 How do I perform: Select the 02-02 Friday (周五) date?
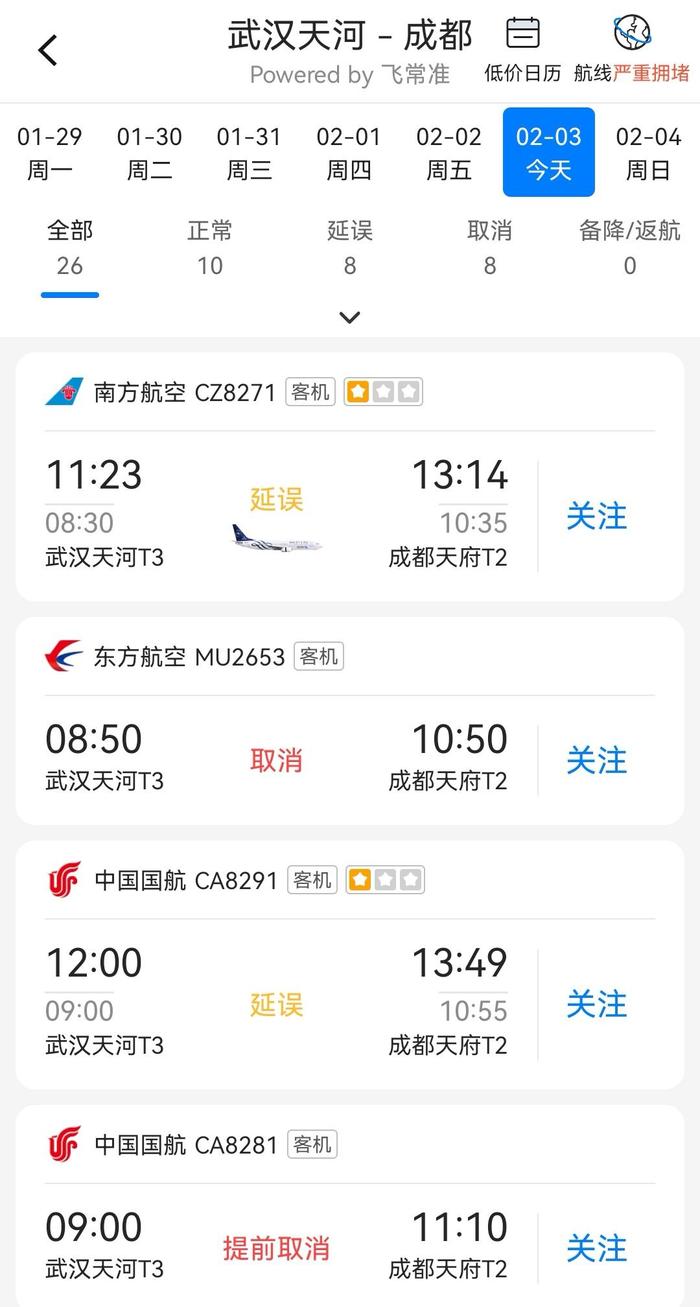click(449, 153)
